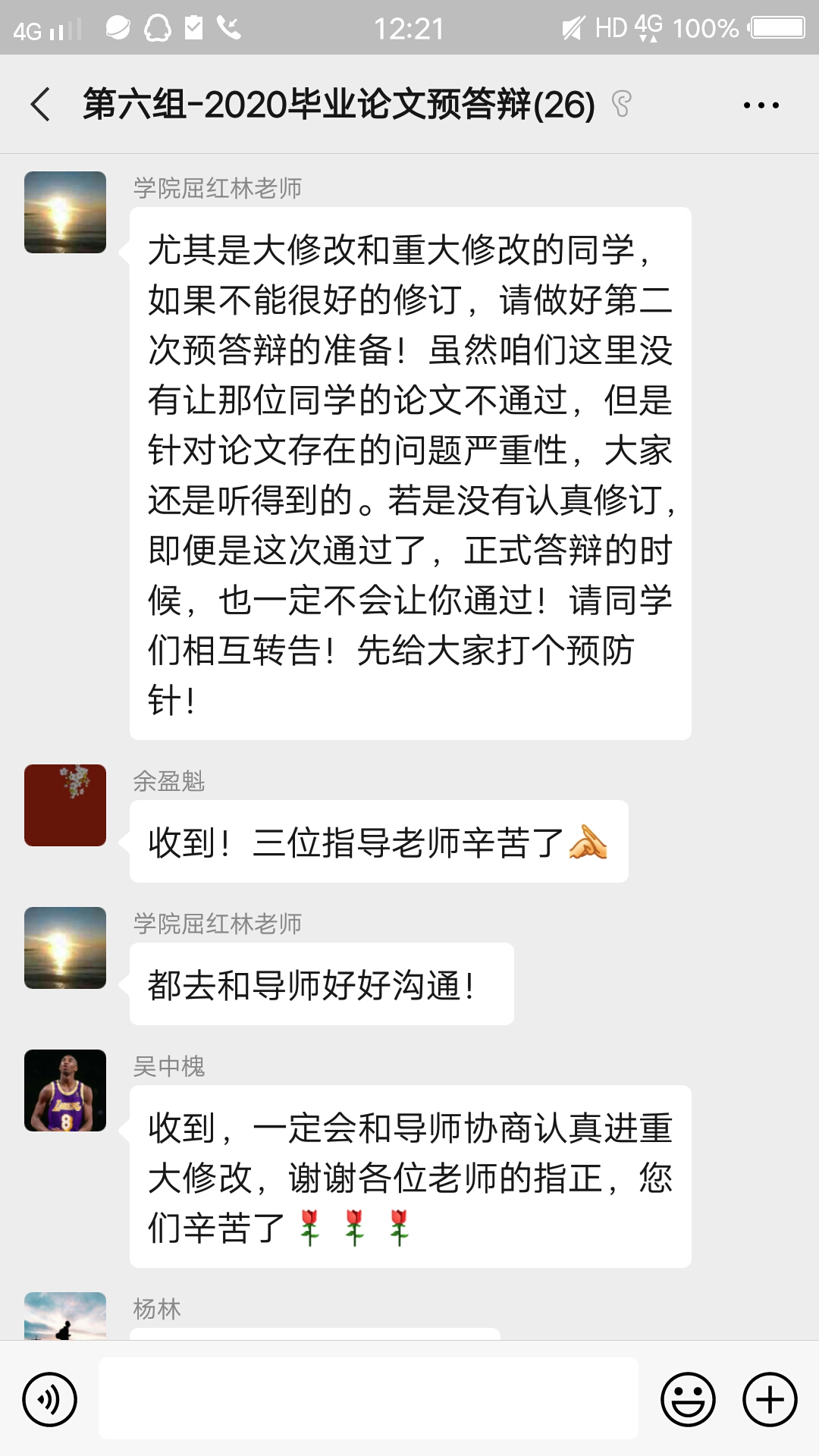Open 吴中槐's profile avatar

[65, 1090]
